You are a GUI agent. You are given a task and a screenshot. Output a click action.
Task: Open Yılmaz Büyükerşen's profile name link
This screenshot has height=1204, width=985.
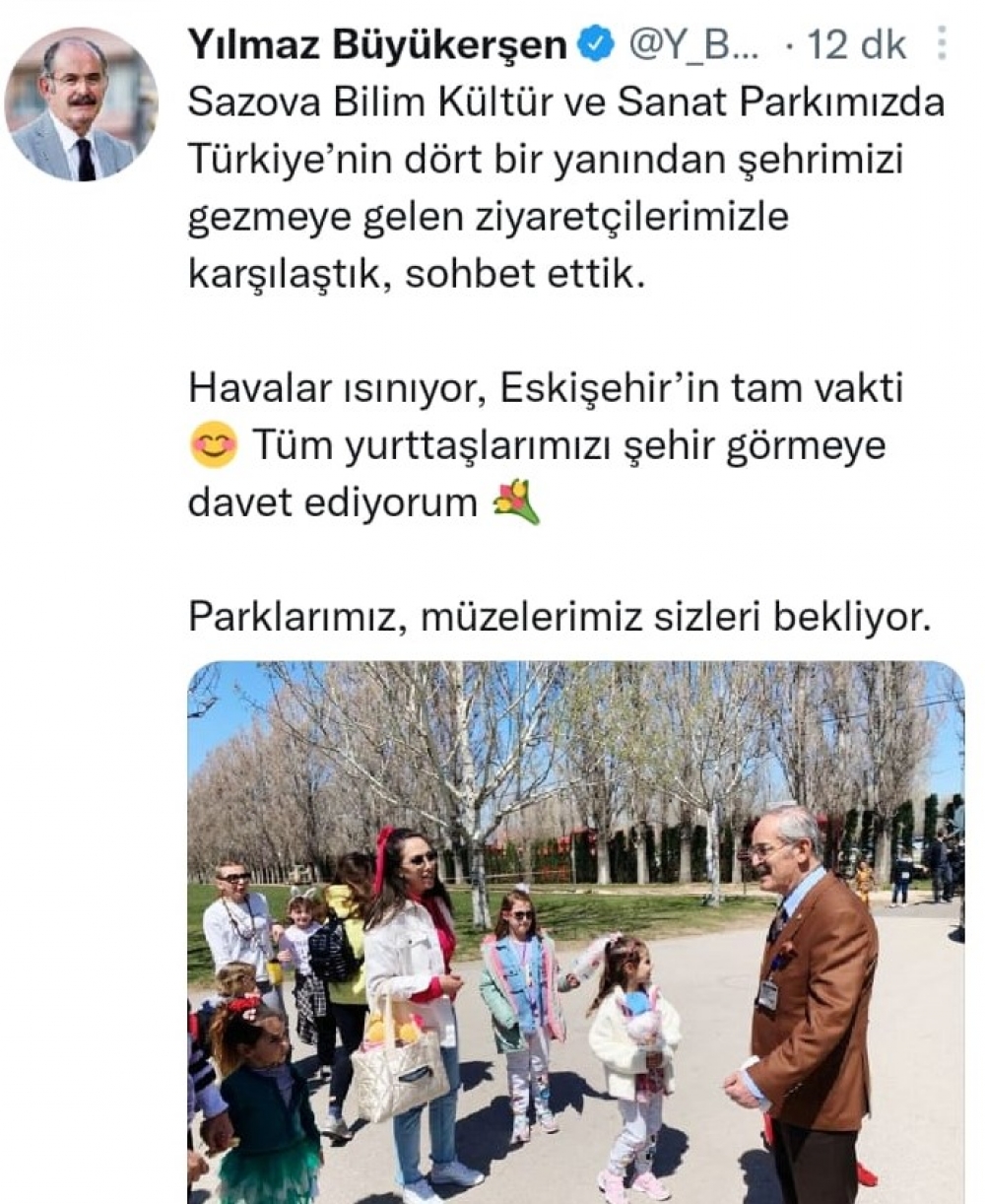[376, 44]
